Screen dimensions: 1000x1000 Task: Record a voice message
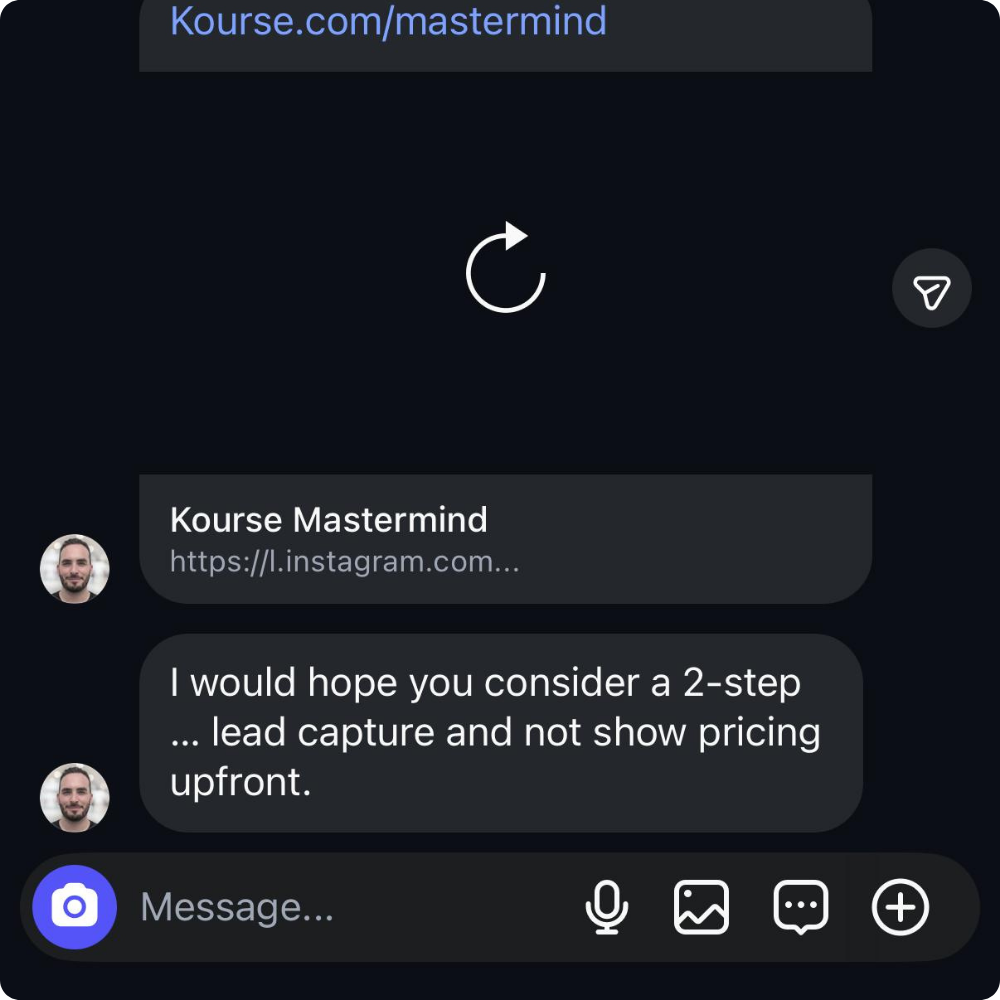click(606, 907)
